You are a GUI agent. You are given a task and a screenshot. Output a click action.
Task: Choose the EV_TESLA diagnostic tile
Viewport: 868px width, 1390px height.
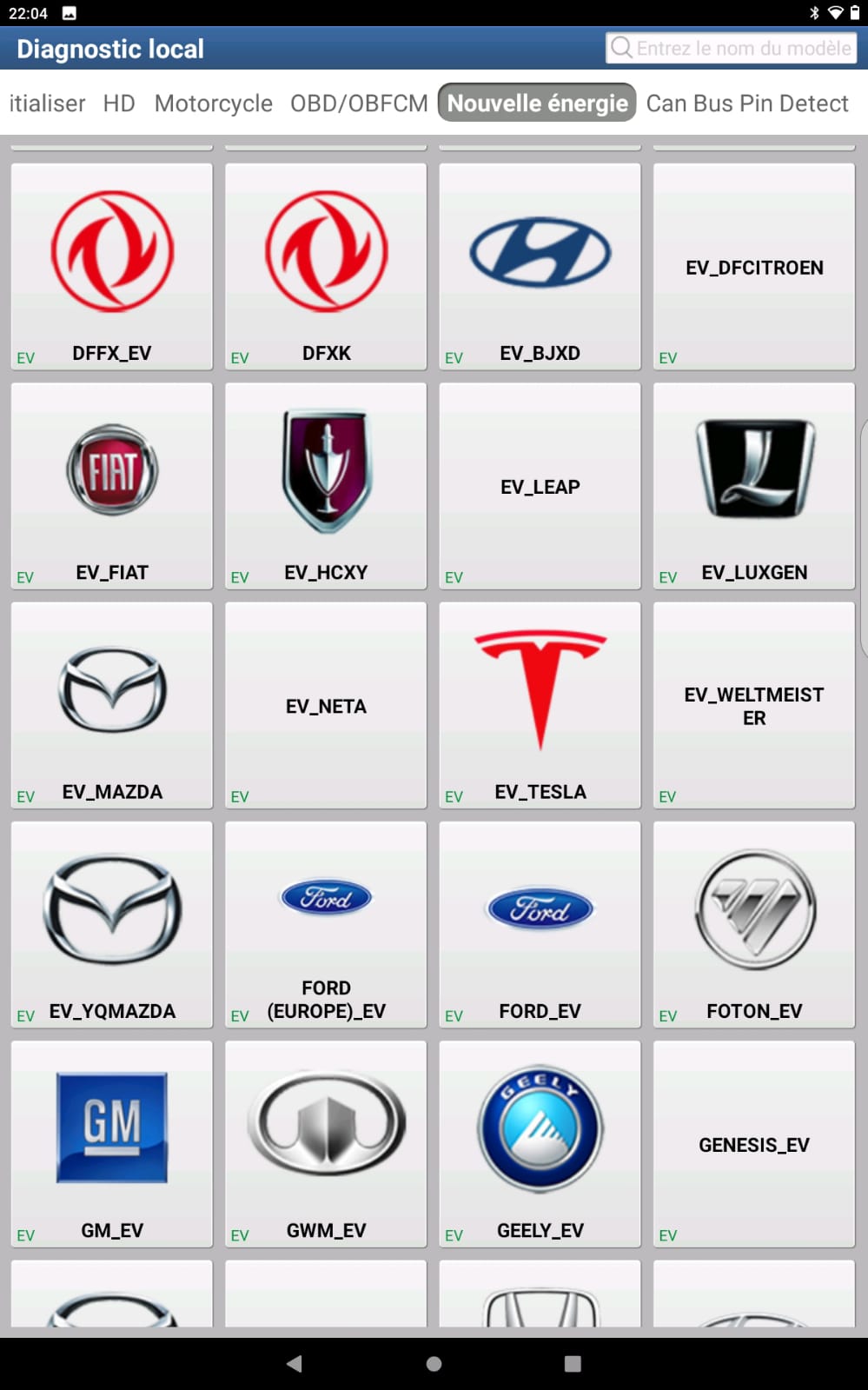tap(540, 705)
